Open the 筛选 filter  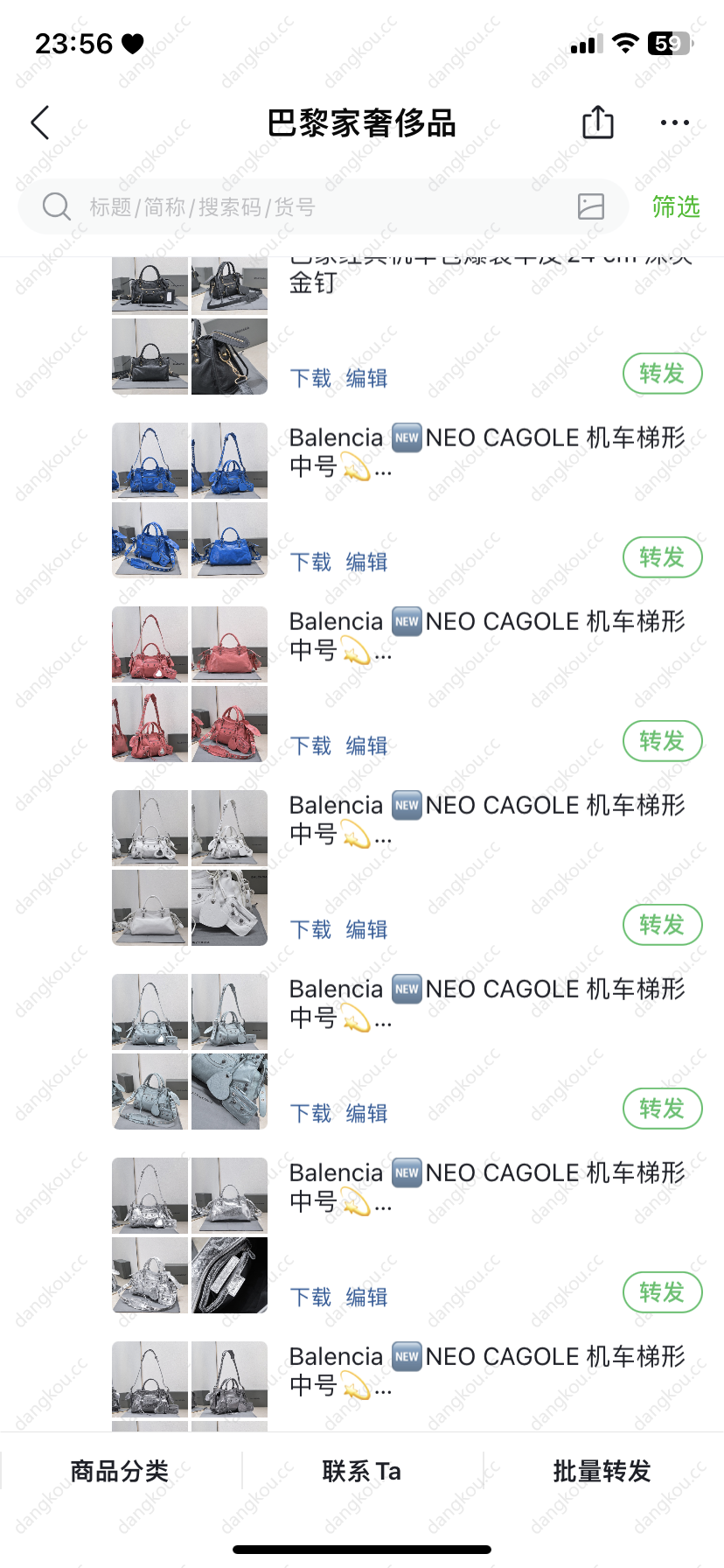(676, 206)
